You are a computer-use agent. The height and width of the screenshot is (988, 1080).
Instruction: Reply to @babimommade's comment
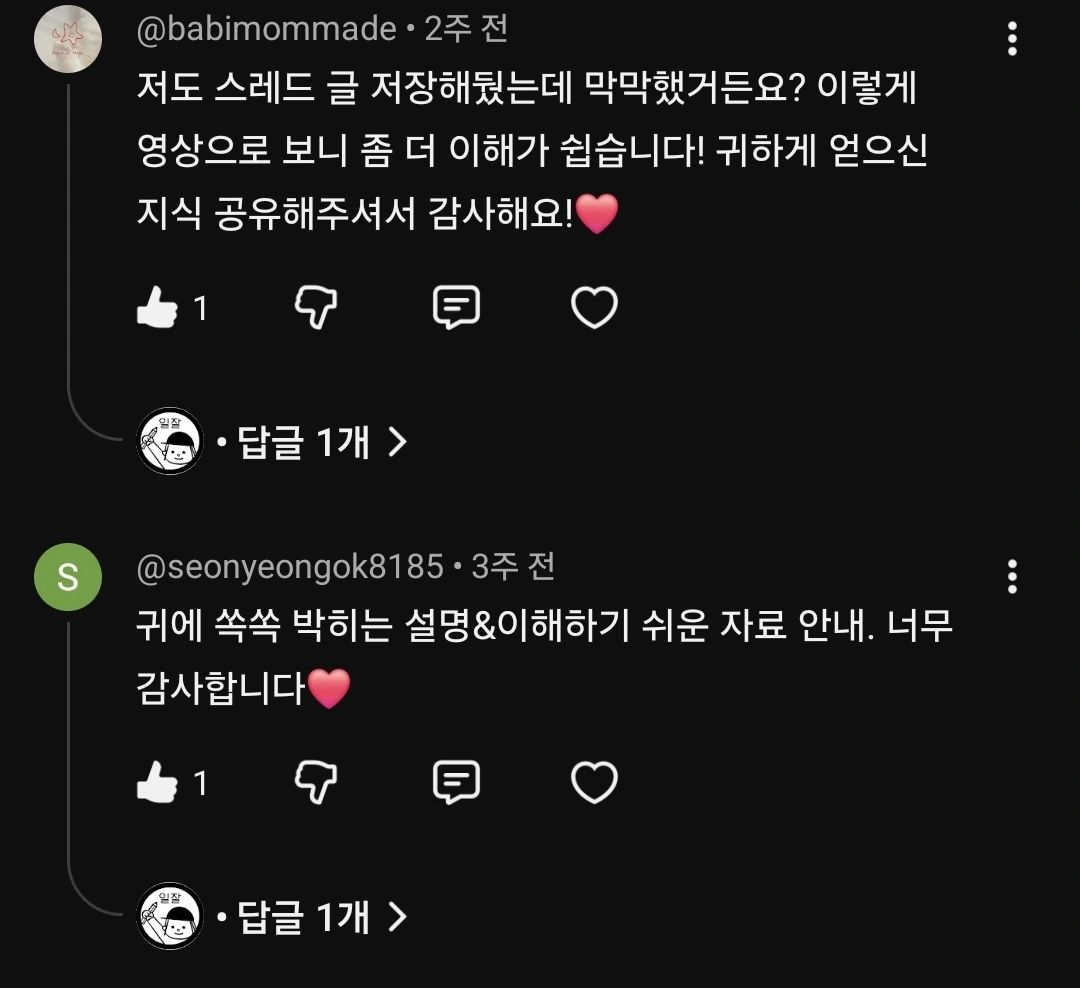(x=456, y=307)
